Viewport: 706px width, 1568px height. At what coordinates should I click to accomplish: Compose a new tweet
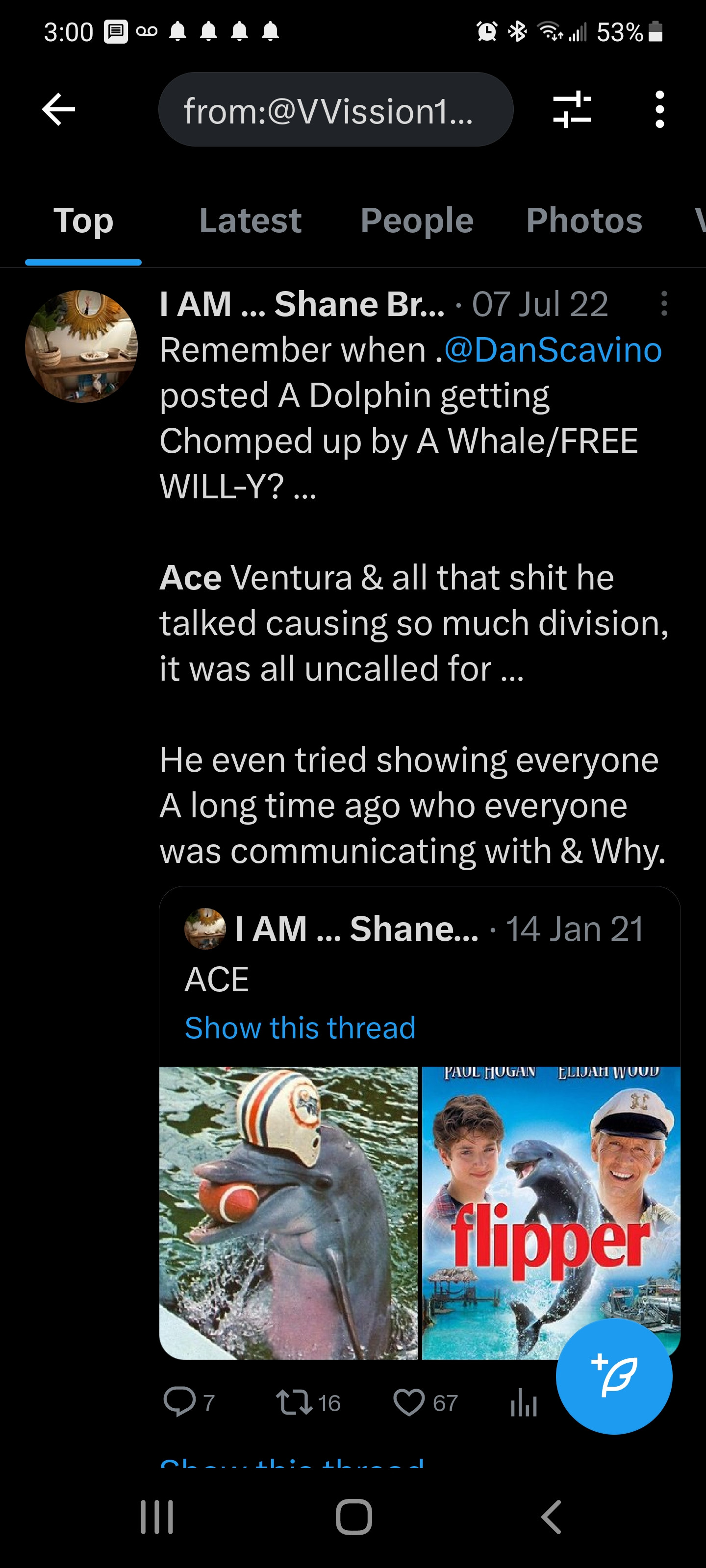(x=613, y=1375)
